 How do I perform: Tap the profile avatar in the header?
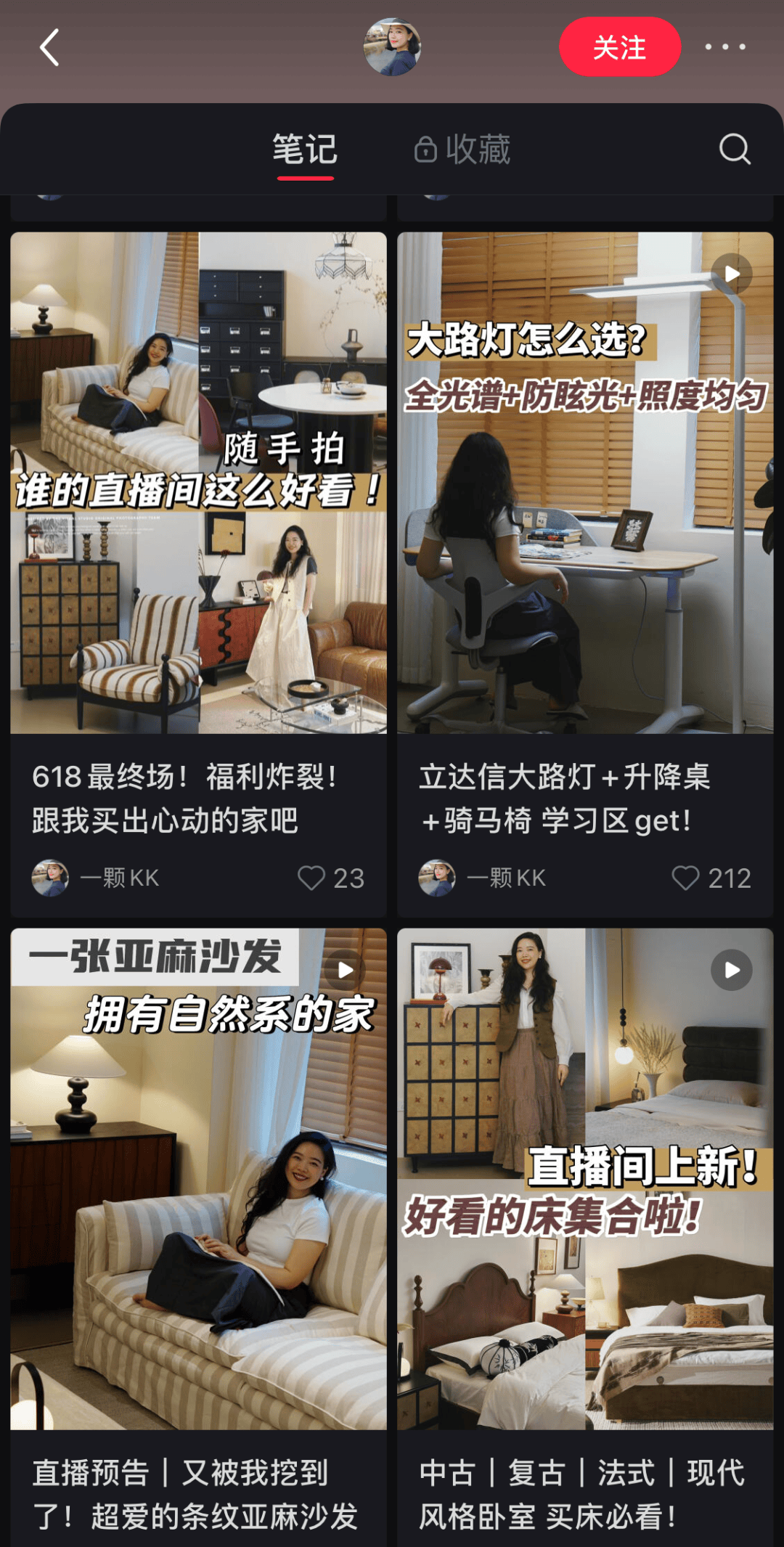click(x=392, y=47)
